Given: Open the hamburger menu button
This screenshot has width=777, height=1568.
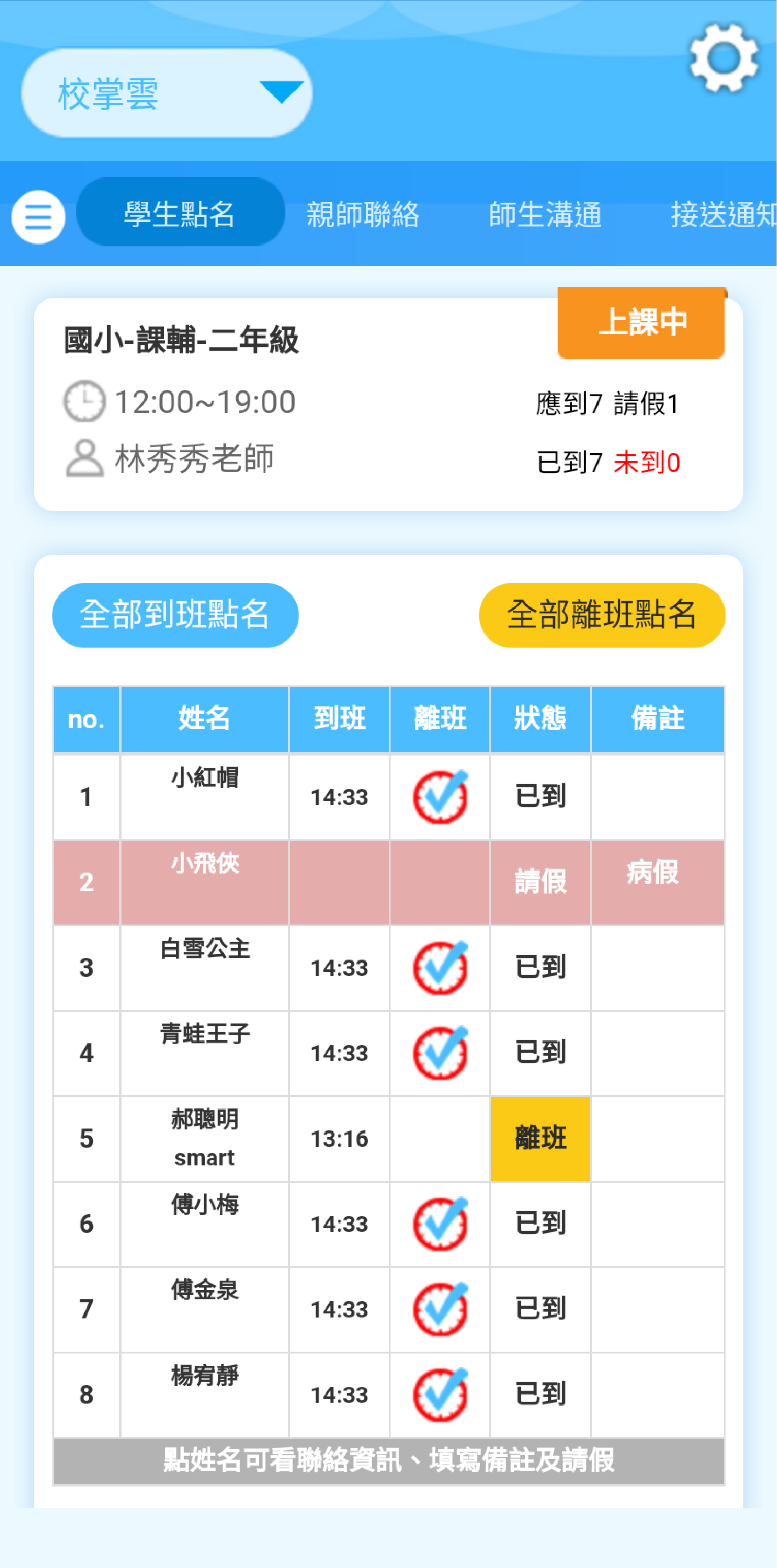Looking at the screenshot, I should point(38,217).
